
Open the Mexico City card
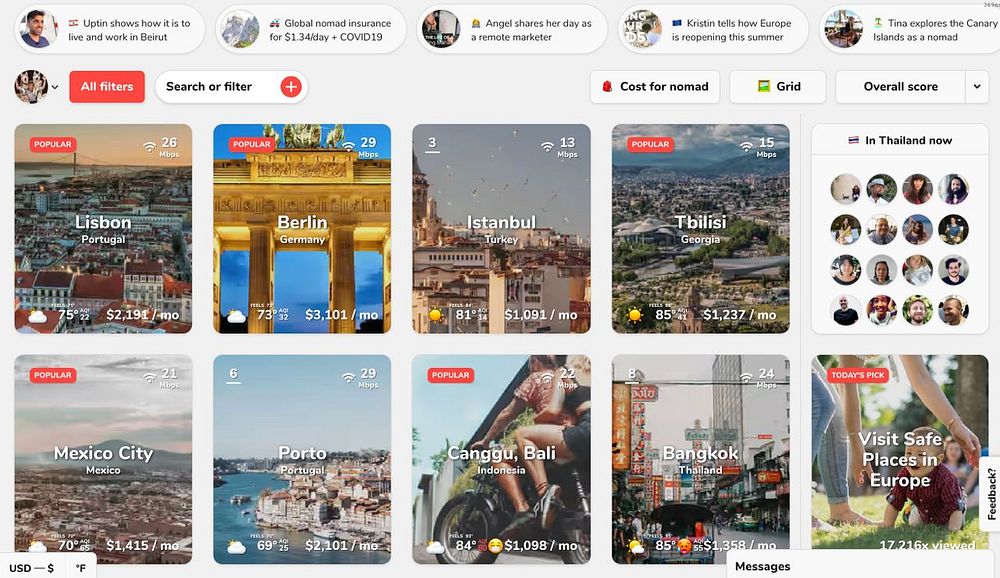click(x=103, y=458)
